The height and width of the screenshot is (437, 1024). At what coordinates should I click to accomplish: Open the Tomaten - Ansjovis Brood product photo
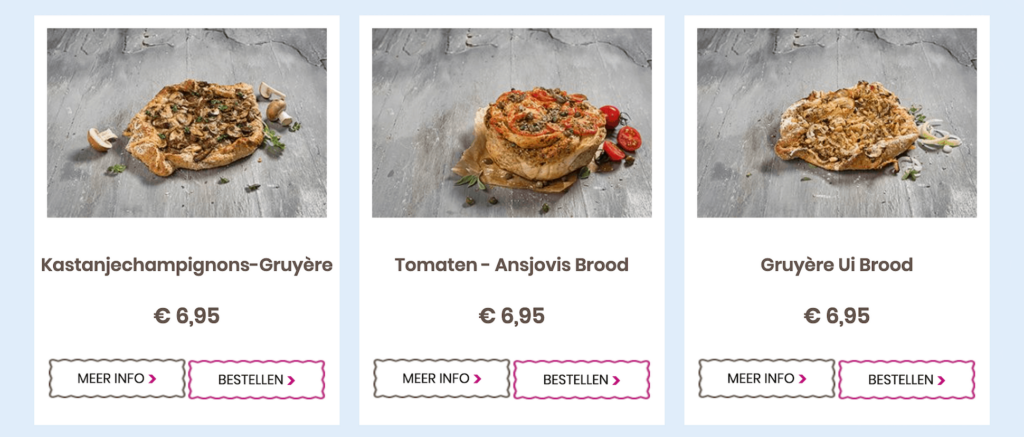coord(512,123)
